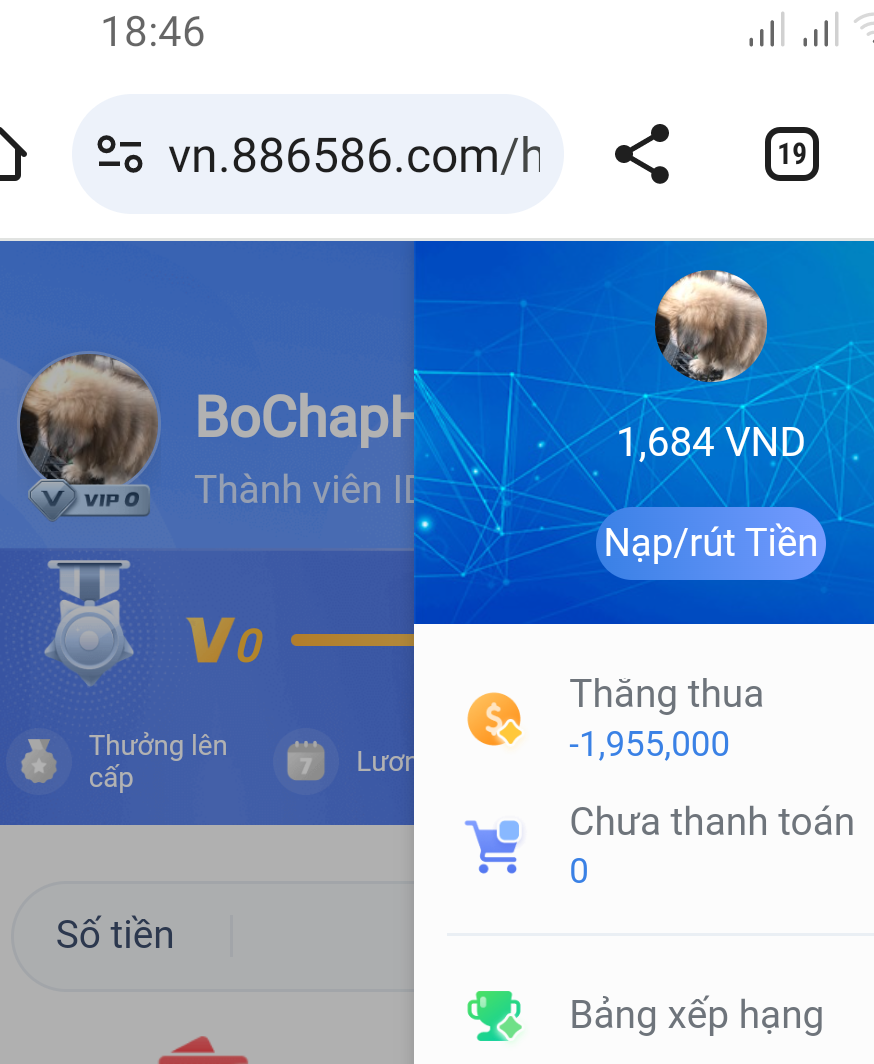Open the browser tab switcher showing 19

click(x=791, y=154)
